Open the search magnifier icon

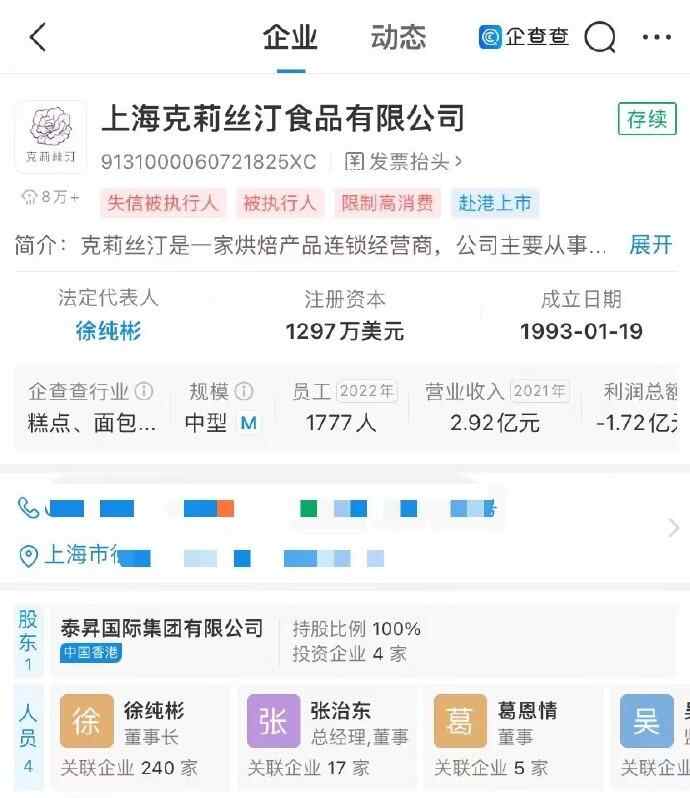coord(600,38)
